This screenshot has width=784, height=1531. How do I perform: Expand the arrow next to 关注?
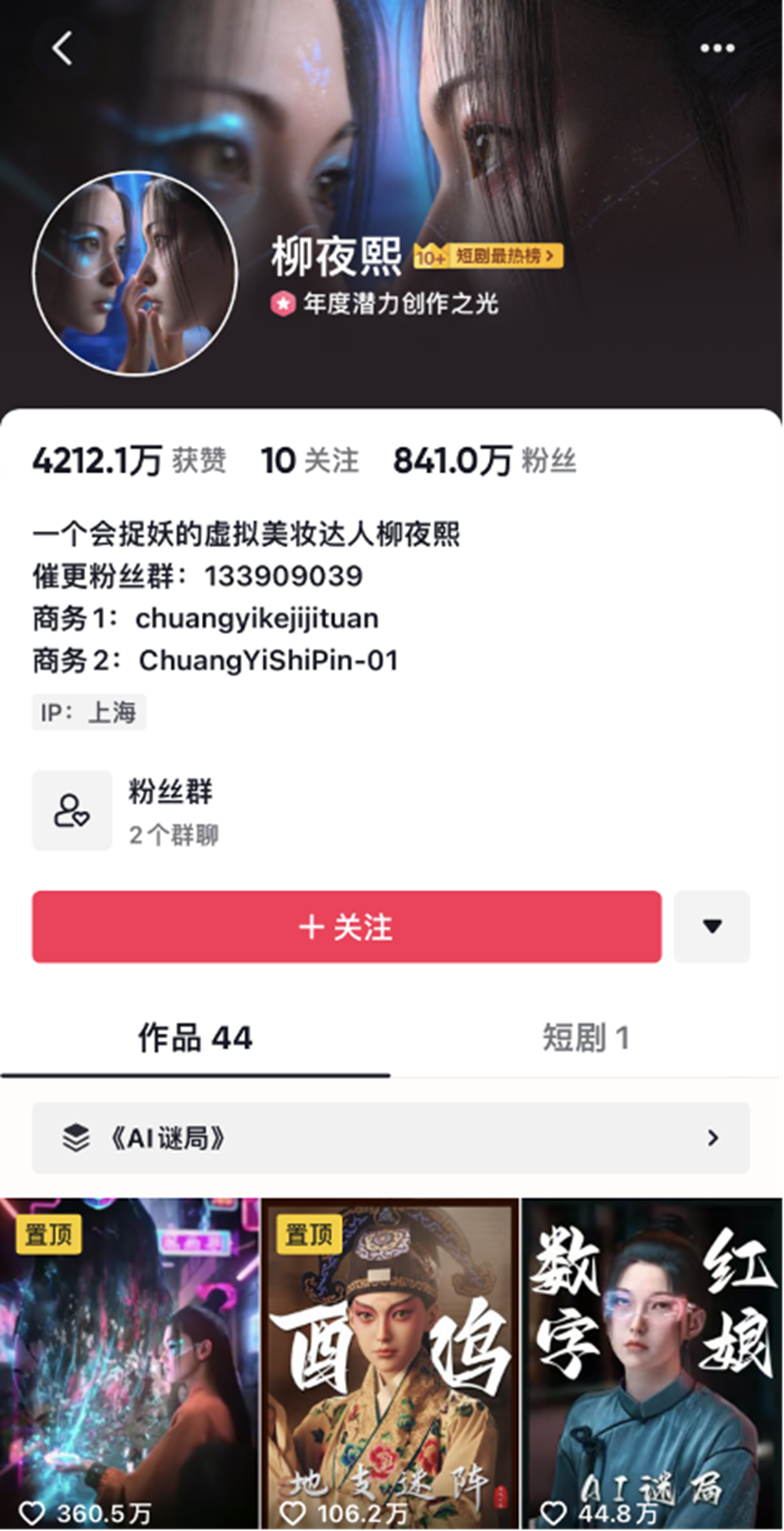pos(712,926)
